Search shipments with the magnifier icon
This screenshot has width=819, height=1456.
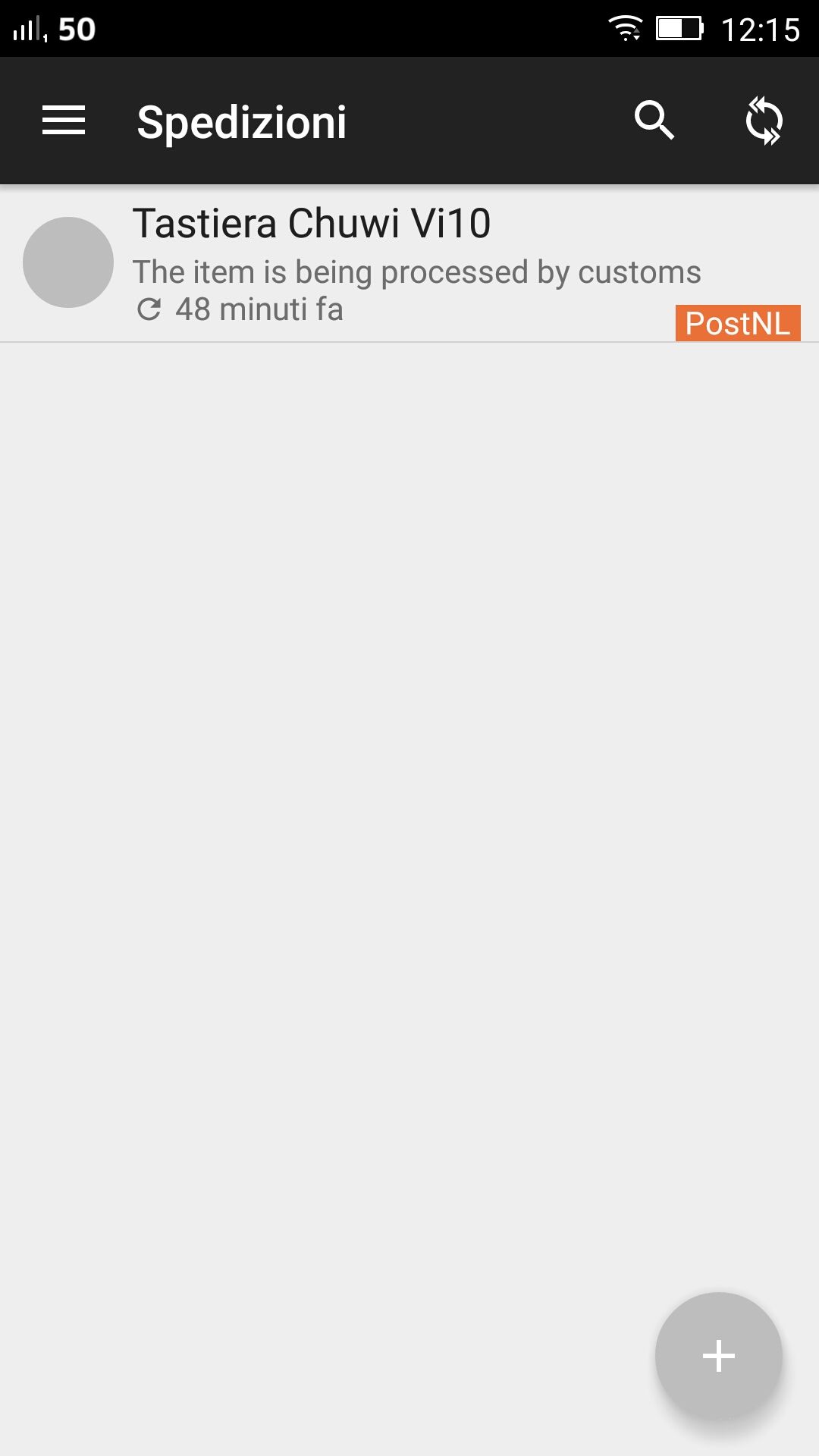654,120
